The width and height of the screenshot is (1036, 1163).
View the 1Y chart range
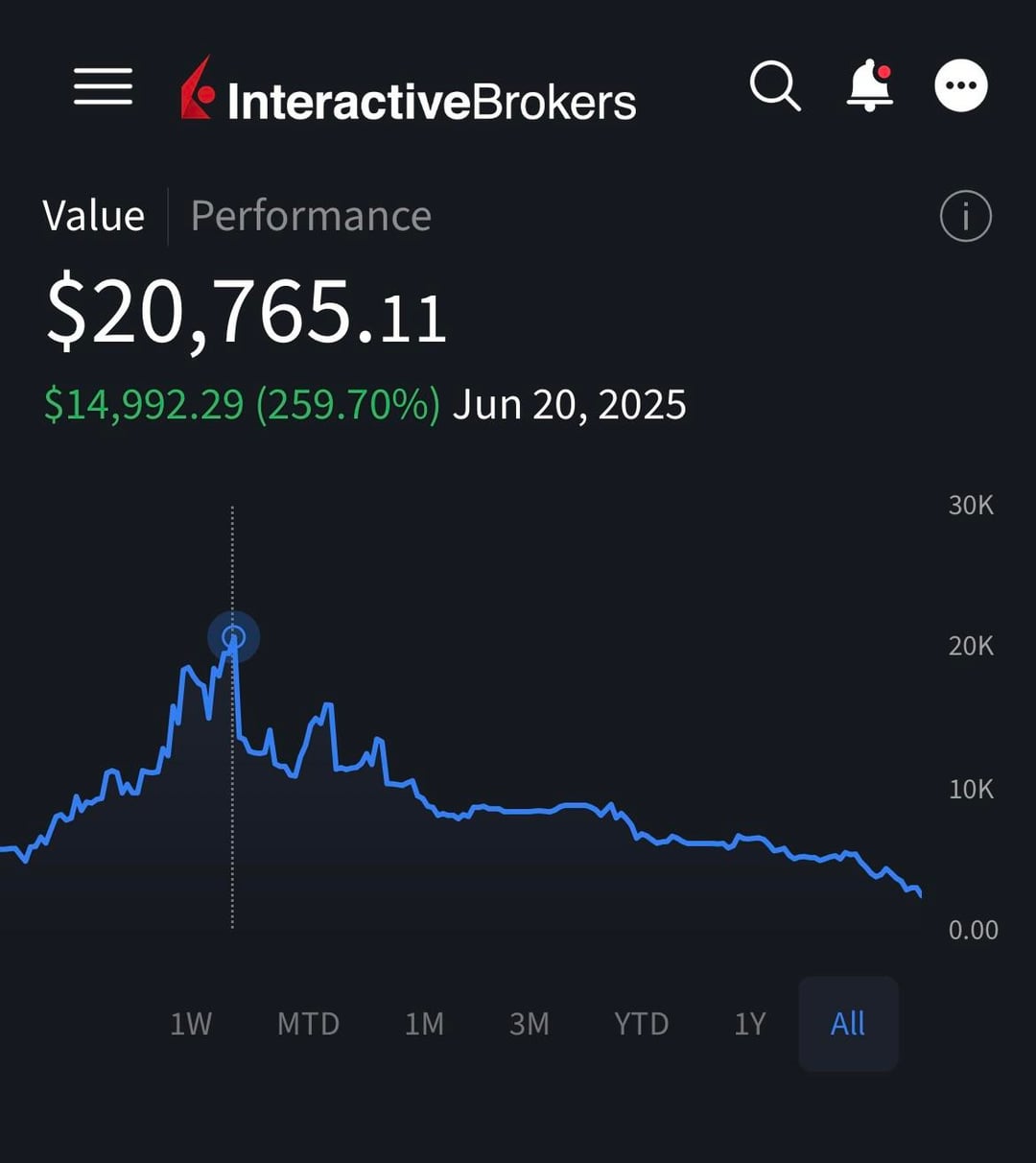(749, 1024)
